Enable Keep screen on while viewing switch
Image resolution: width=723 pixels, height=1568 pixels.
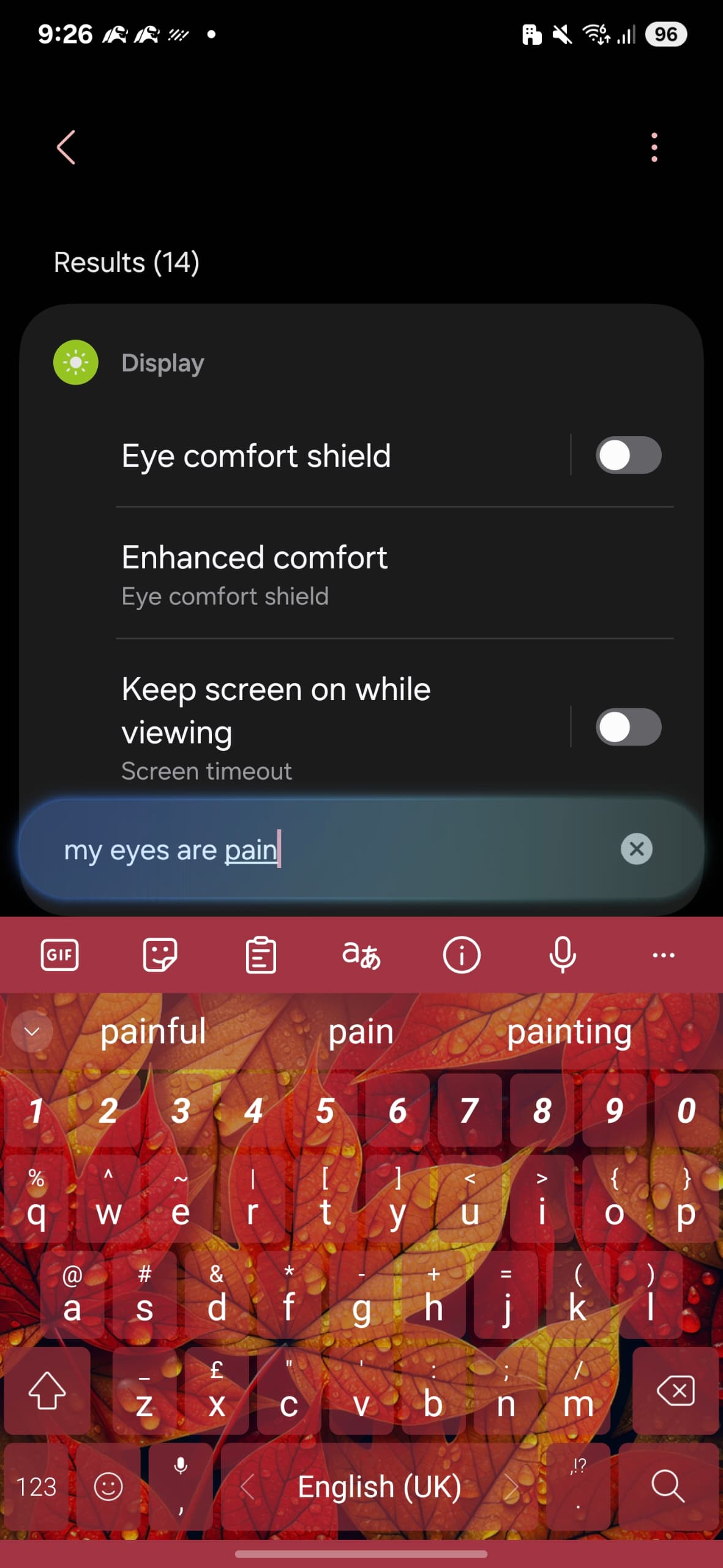628,727
